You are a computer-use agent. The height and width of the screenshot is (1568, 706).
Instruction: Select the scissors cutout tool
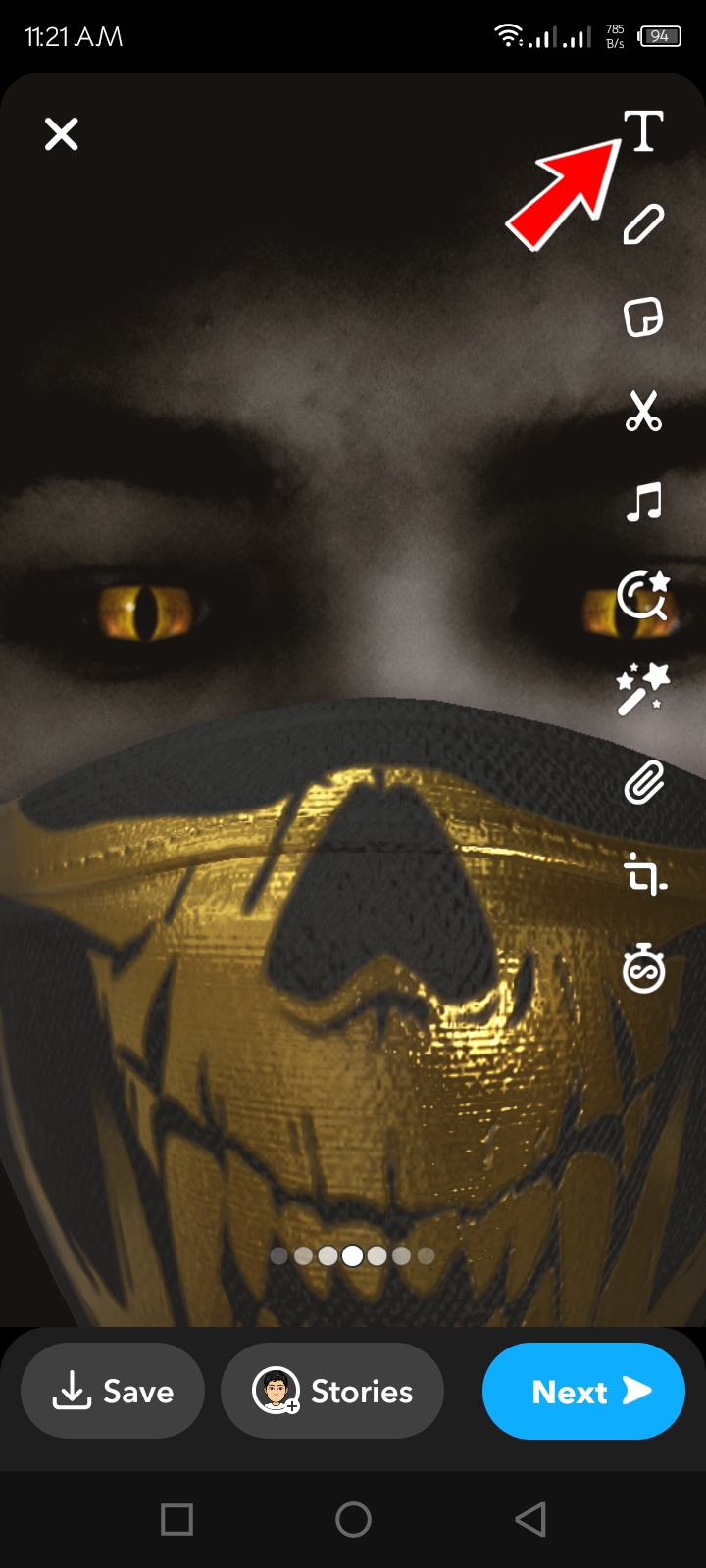tap(643, 411)
